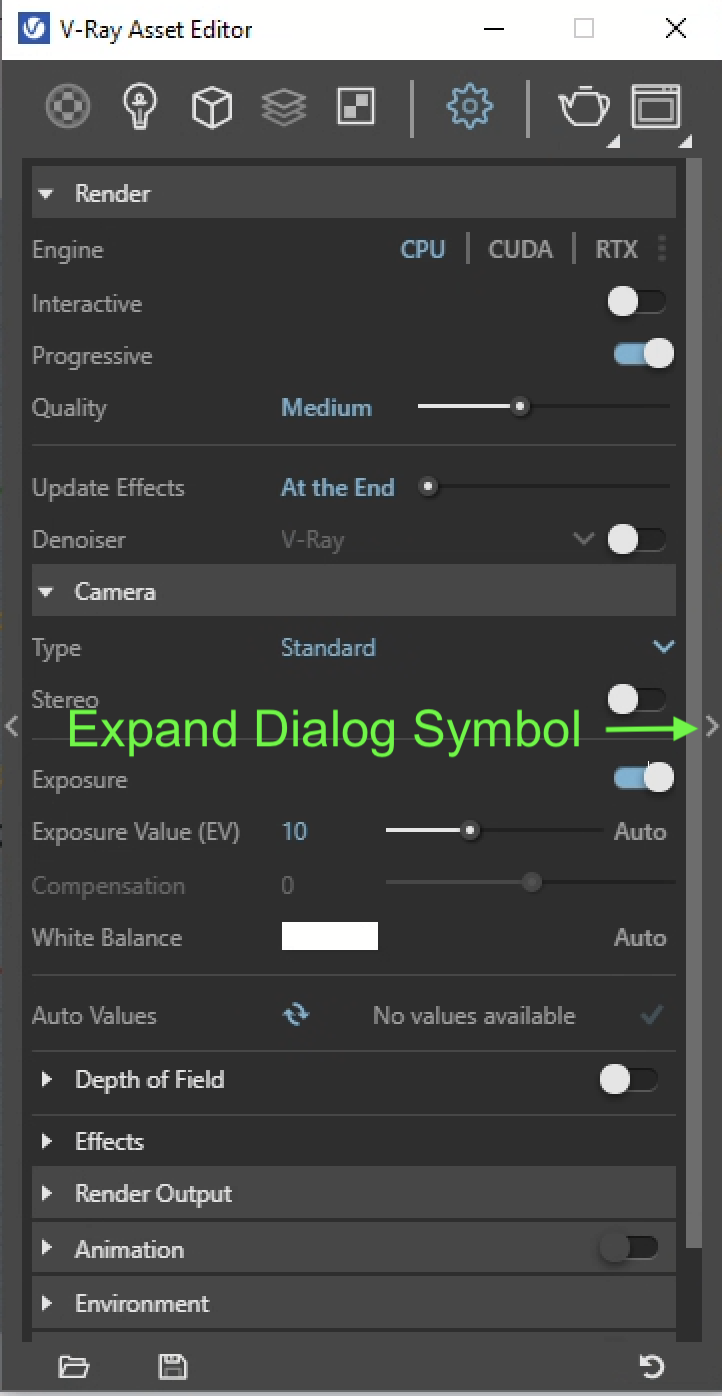Open the Textures checker icon
Image resolution: width=722 pixels, height=1396 pixels.
(355, 106)
